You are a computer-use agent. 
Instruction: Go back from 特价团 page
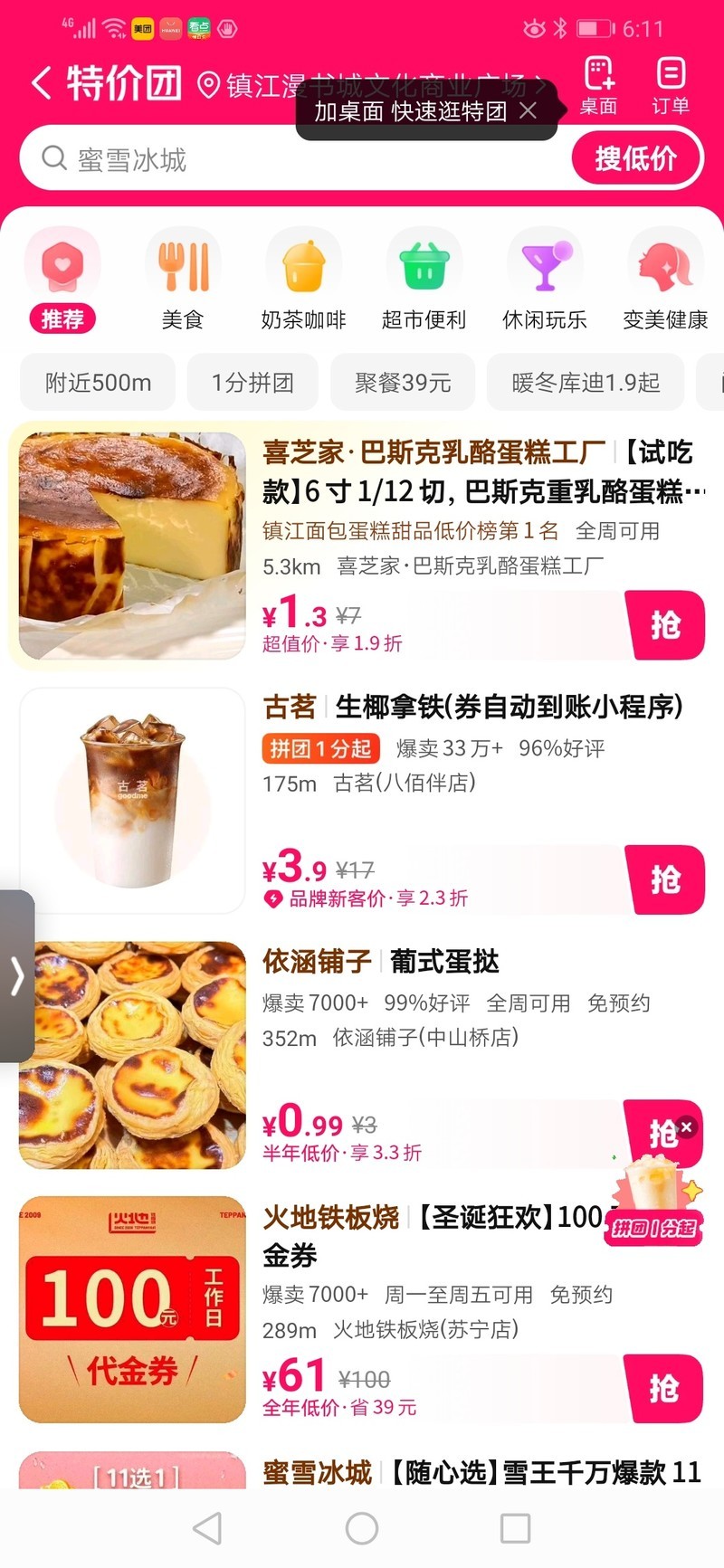coord(41,84)
